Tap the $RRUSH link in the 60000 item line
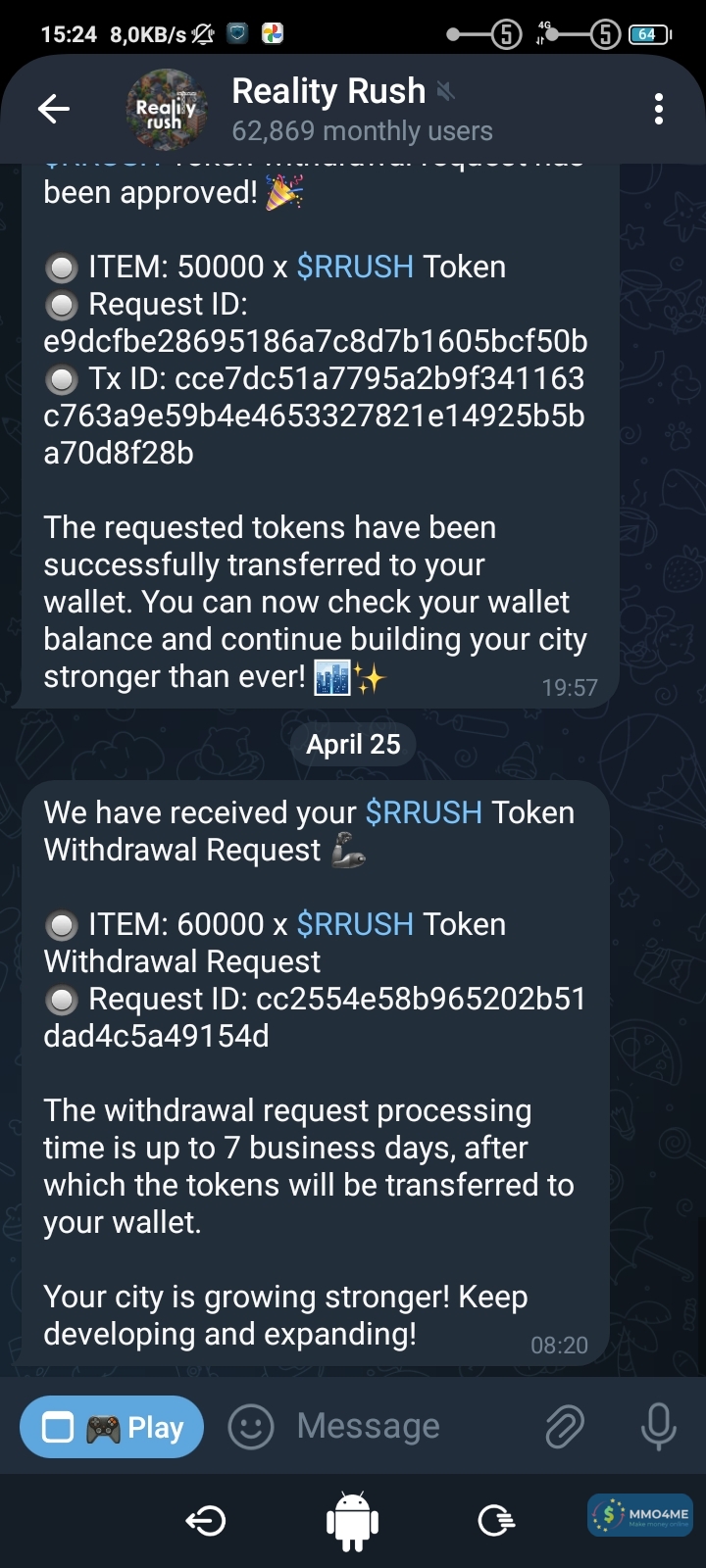This screenshot has width=706, height=1568. [x=355, y=924]
